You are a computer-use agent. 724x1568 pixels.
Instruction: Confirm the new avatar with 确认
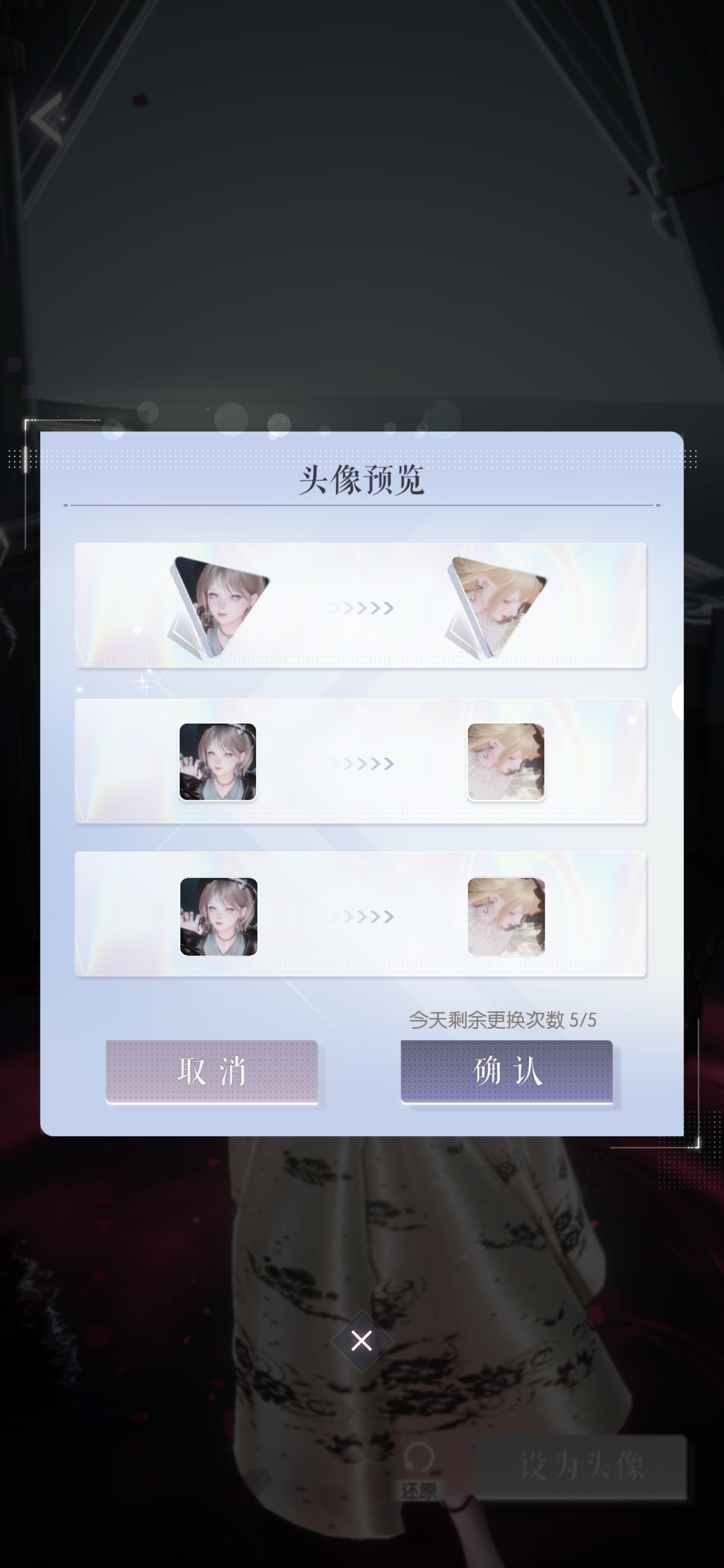click(506, 1071)
